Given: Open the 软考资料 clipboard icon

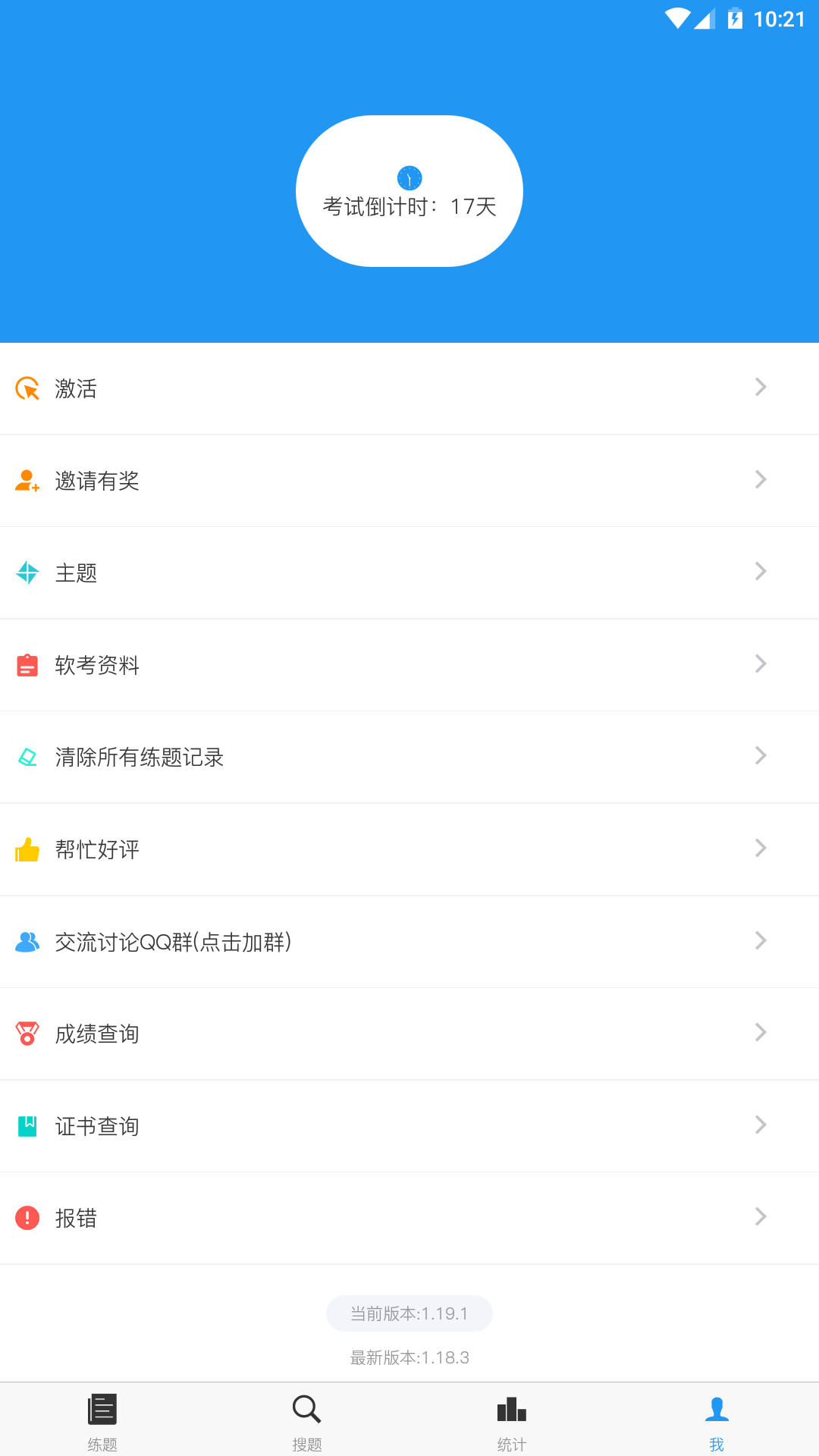Looking at the screenshot, I should click(x=27, y=665).
